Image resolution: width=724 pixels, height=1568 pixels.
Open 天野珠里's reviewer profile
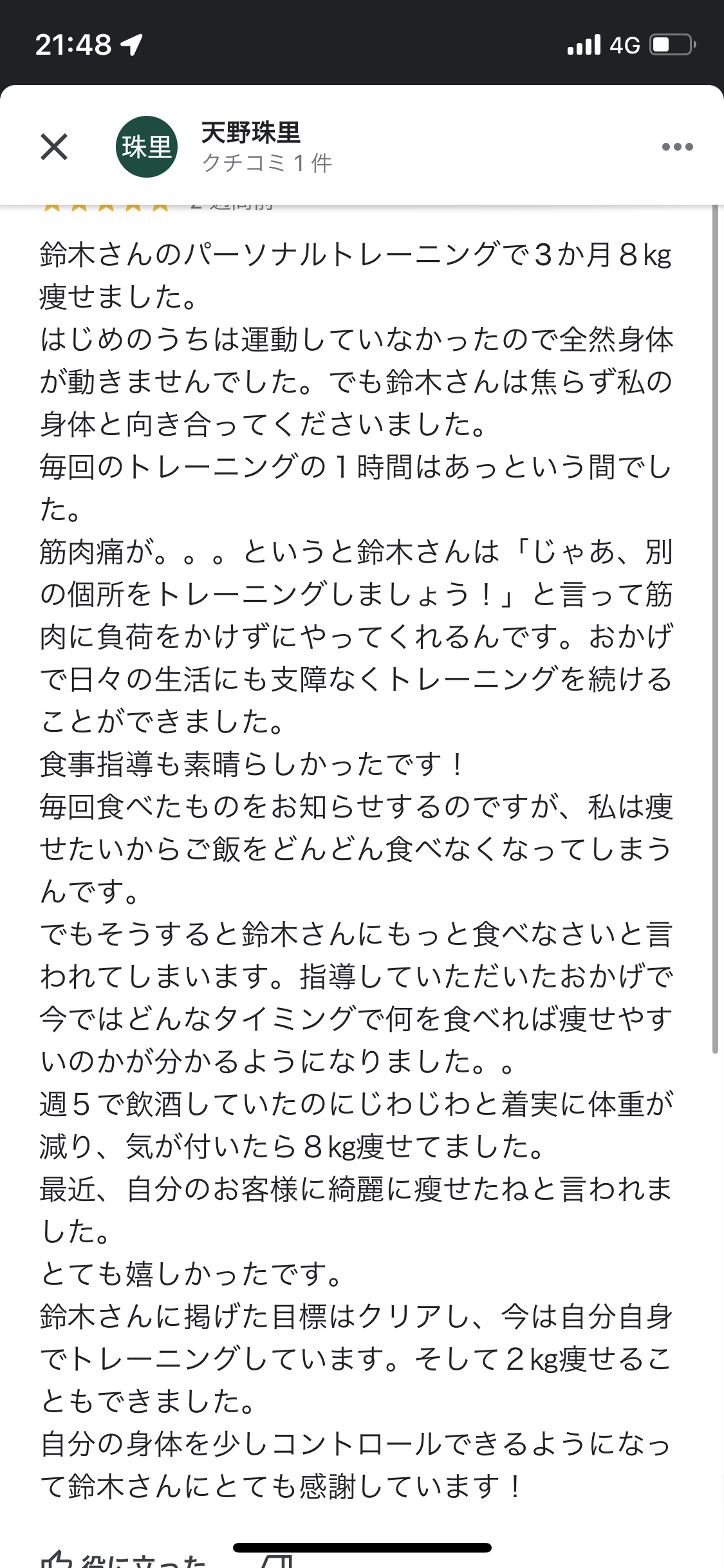(251, 133)
